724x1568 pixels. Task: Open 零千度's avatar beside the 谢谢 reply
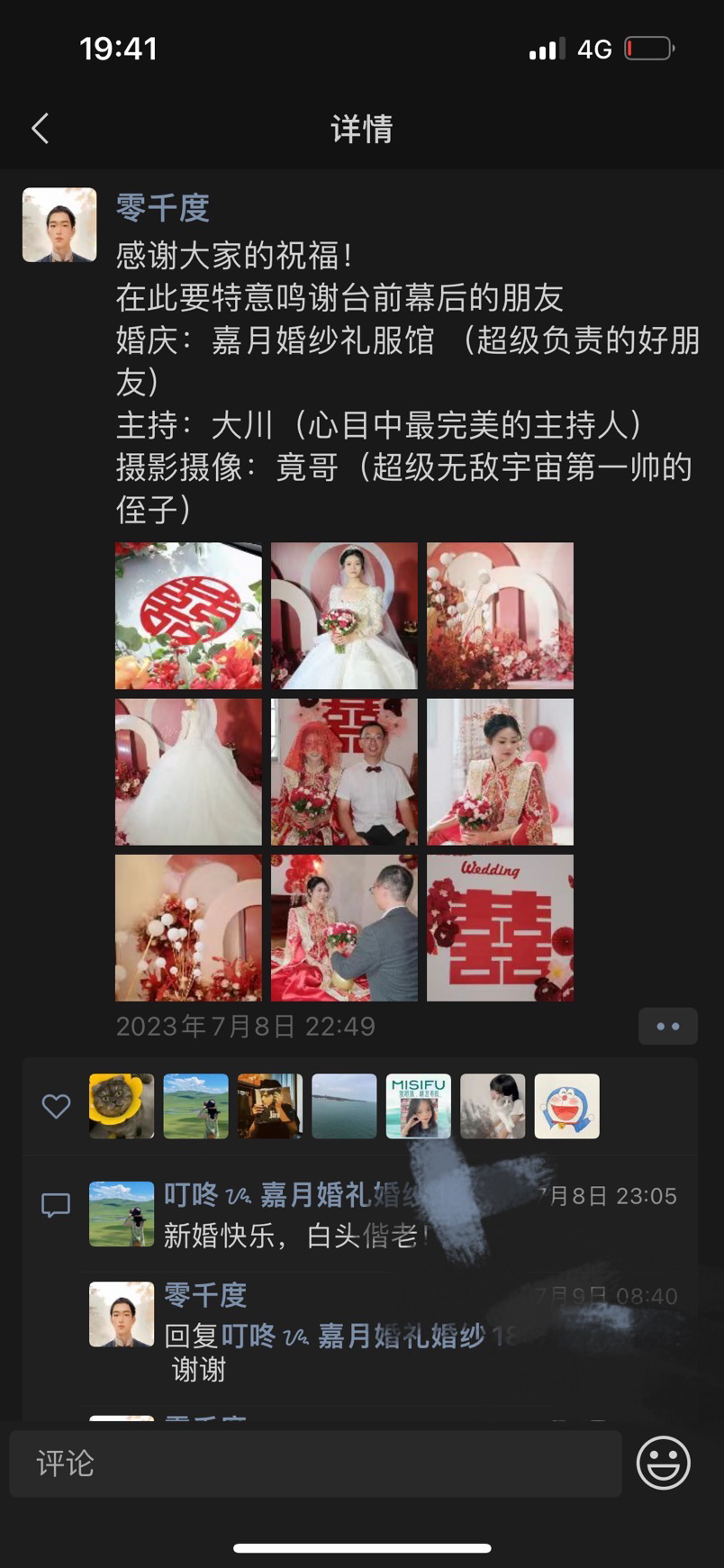click(122, 1314)
